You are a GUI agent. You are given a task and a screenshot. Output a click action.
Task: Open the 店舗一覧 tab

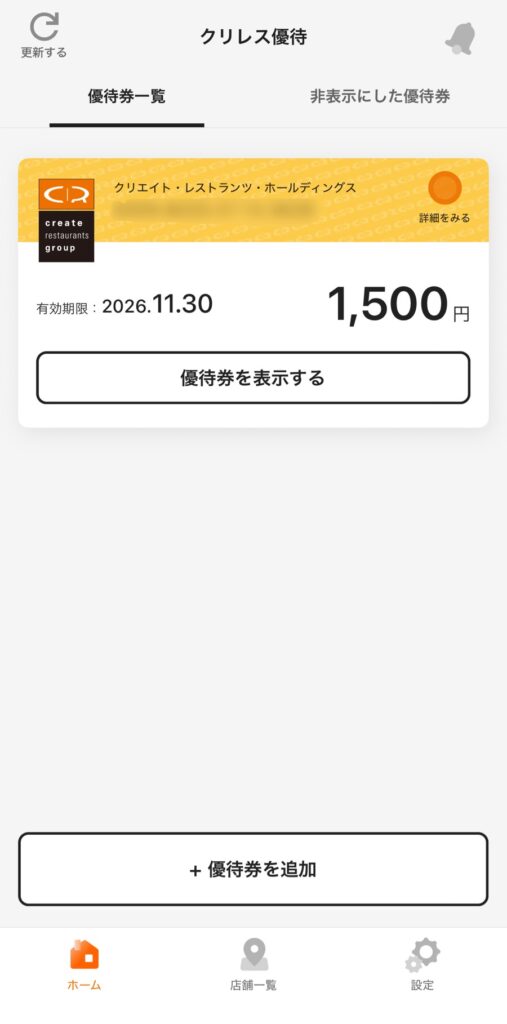click(x=254, y=966)
